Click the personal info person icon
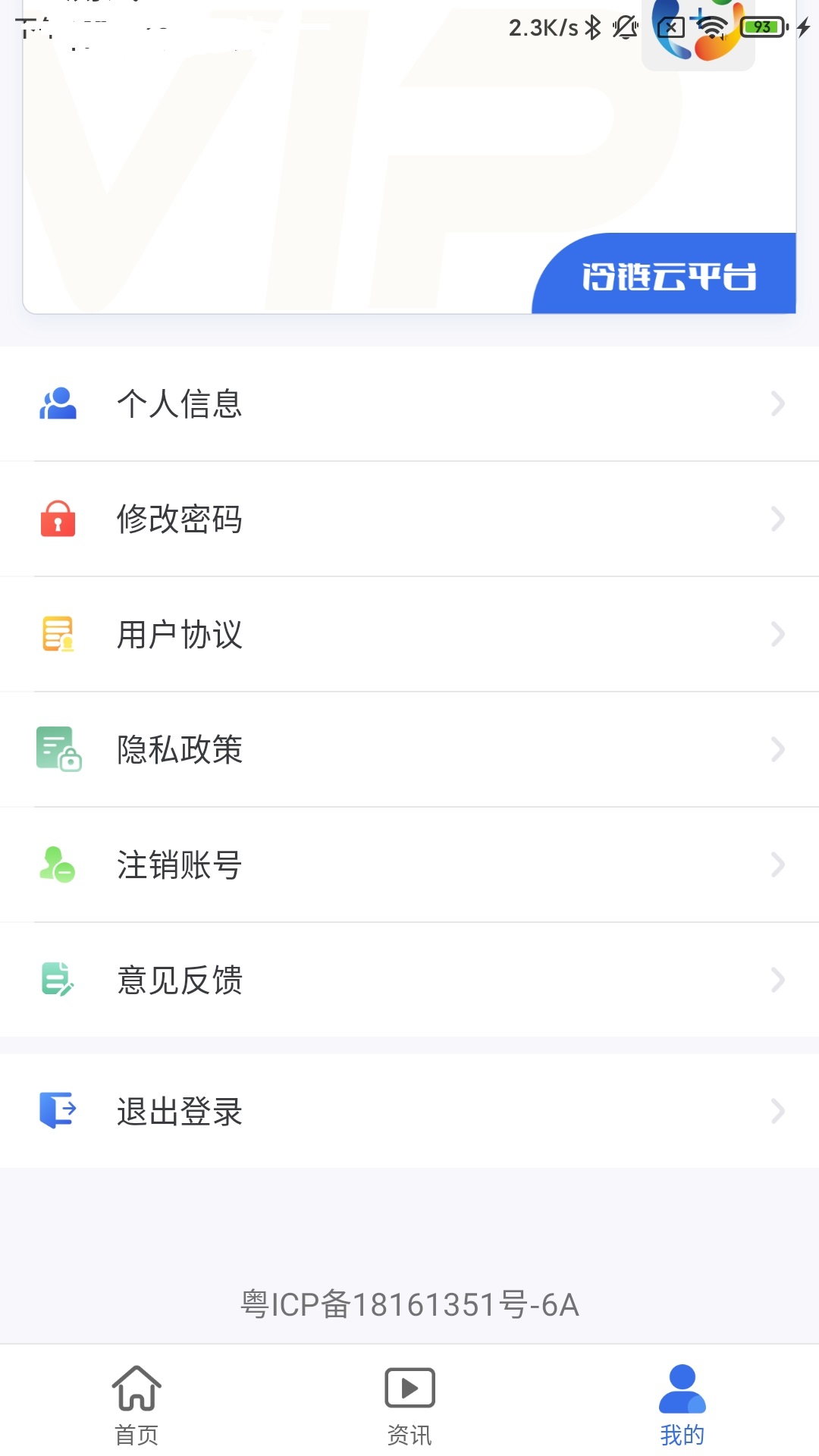The width and height of the screenshot is (819, 1456). [x=58, y=403]
